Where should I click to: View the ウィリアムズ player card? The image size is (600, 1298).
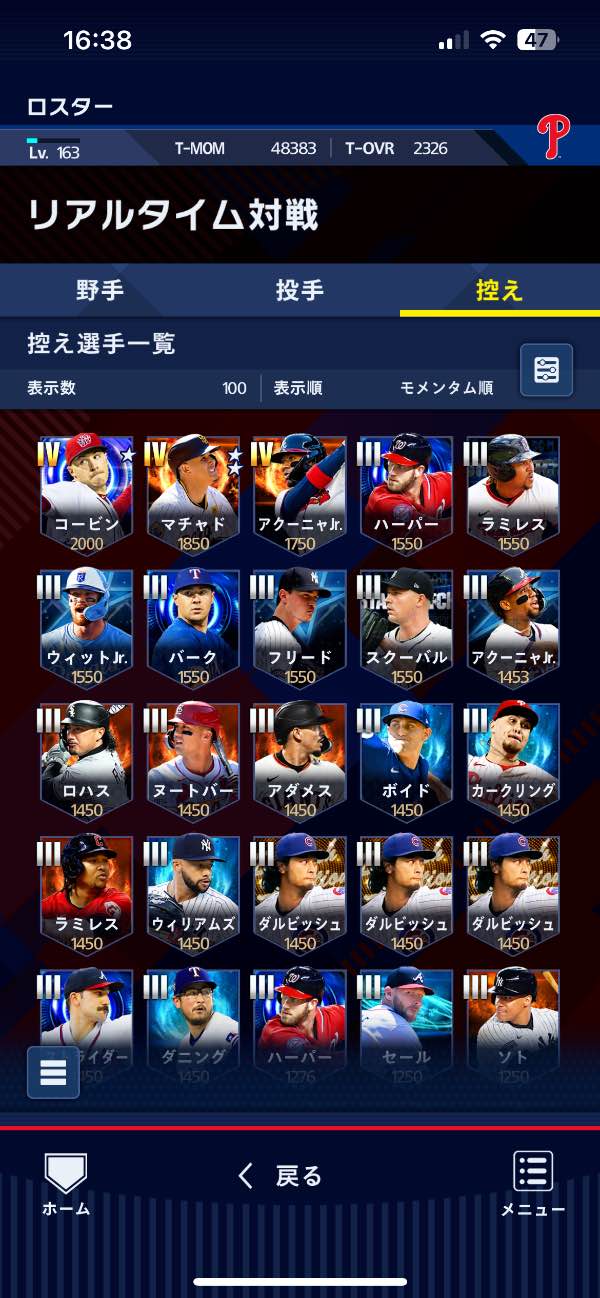[x=193, y=893]
